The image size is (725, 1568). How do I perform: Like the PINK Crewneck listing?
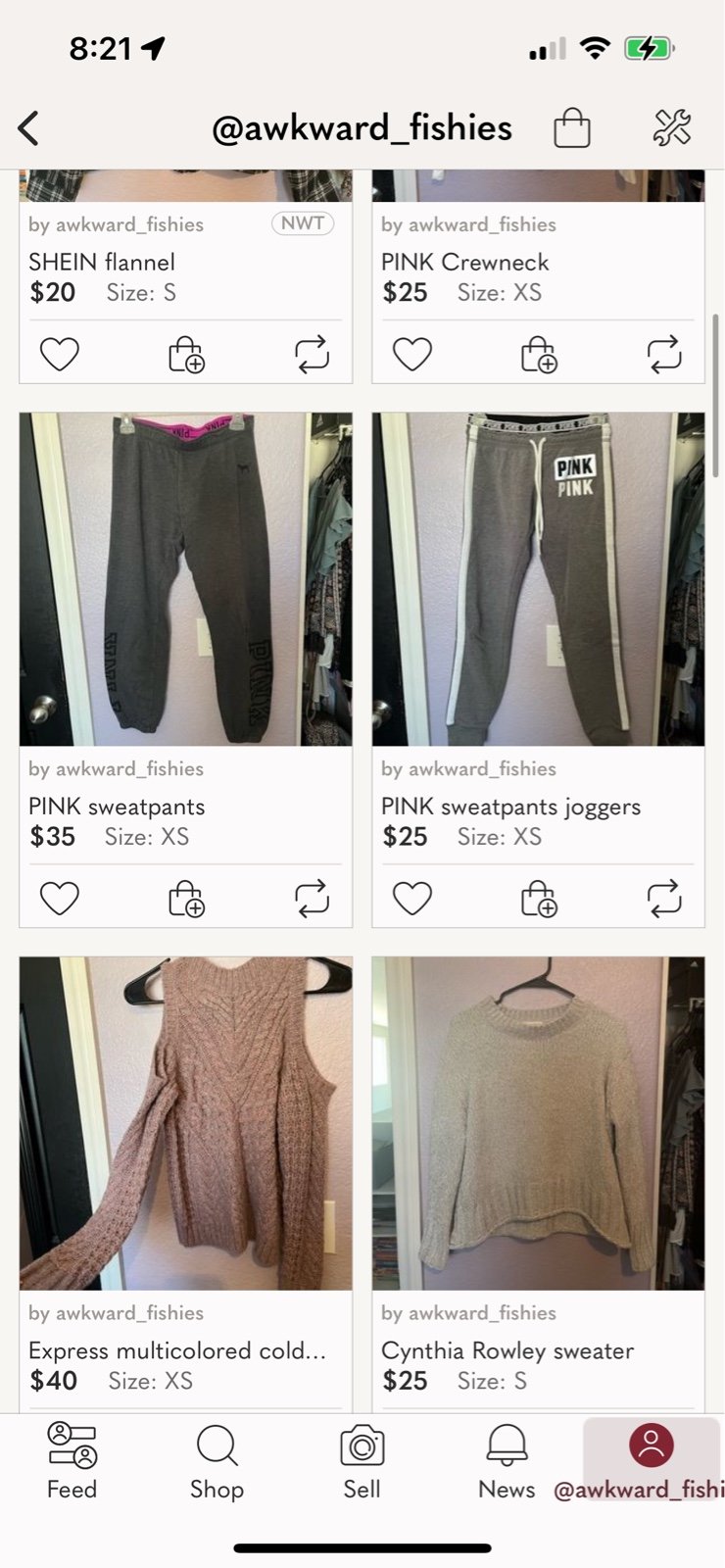click(x=412, y=354)
